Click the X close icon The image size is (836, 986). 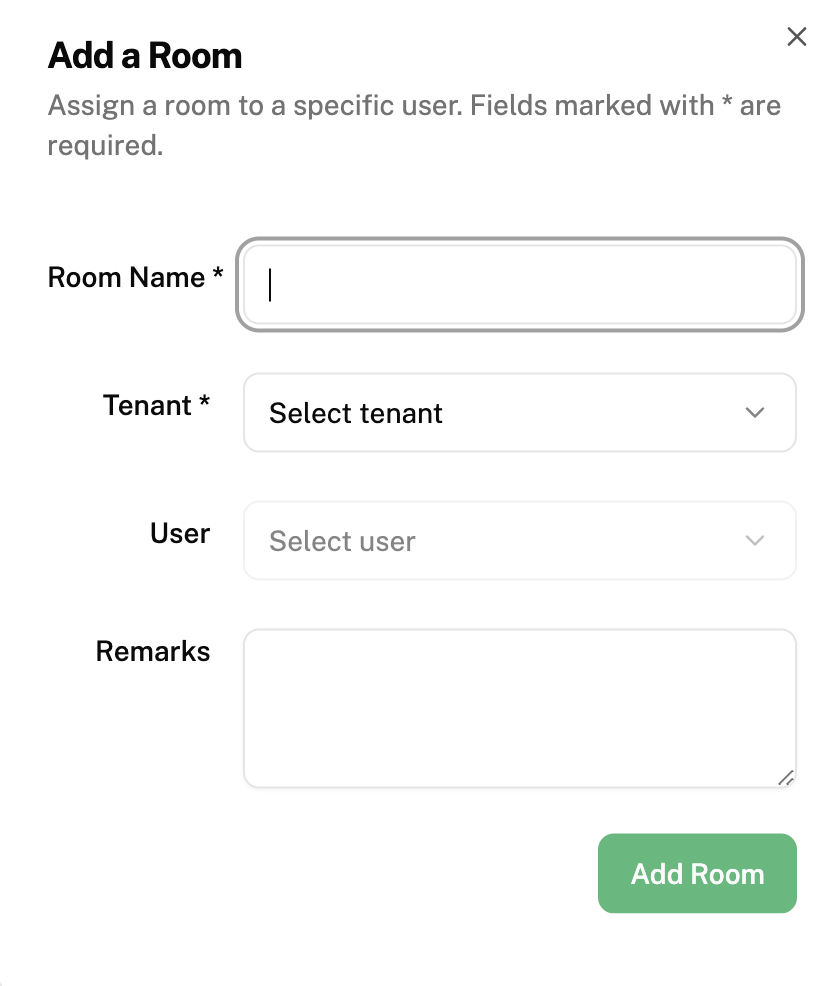[x=797, y=36]
